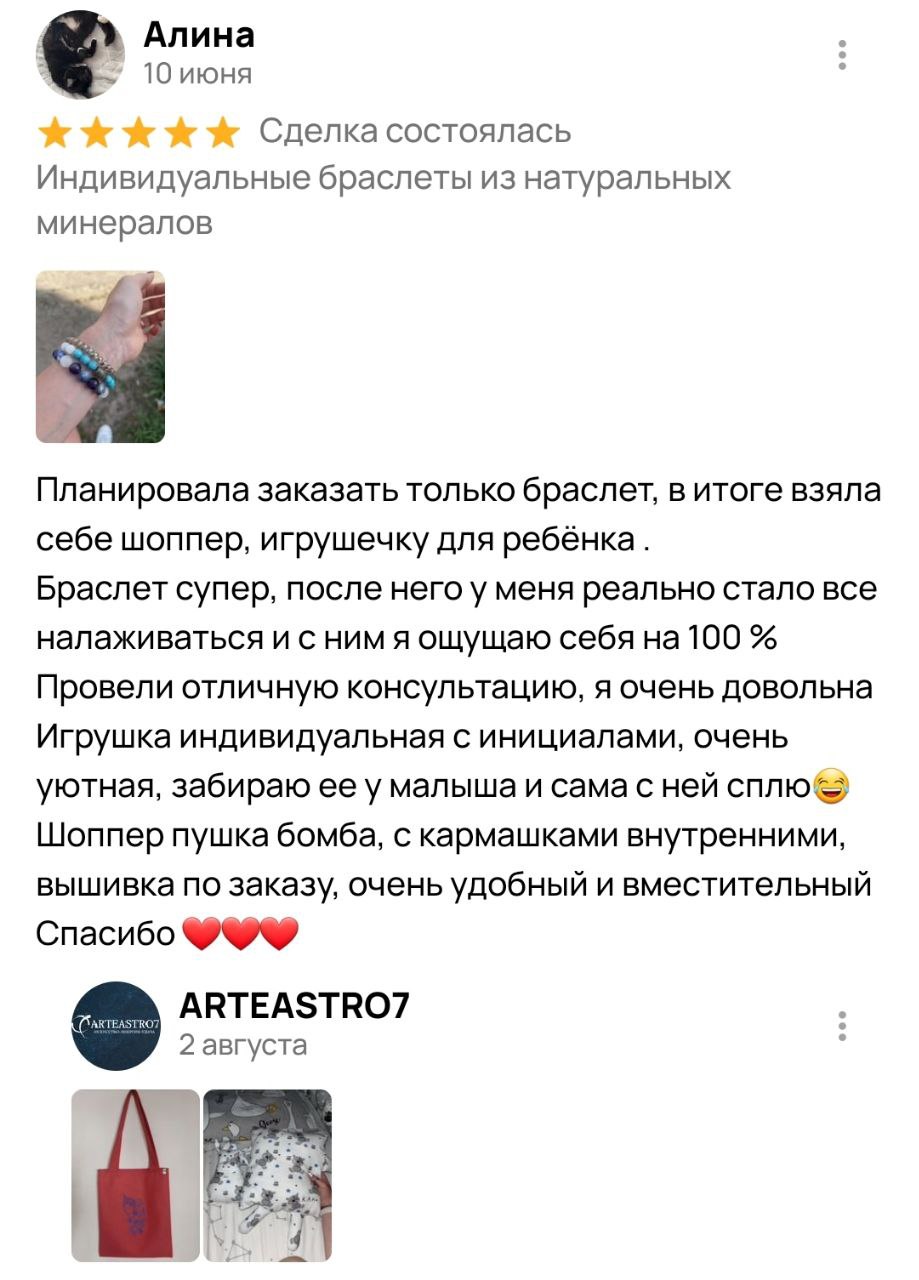View the bracelet photo in Алина's review
919x1280 pixels.
pos(100,357)
